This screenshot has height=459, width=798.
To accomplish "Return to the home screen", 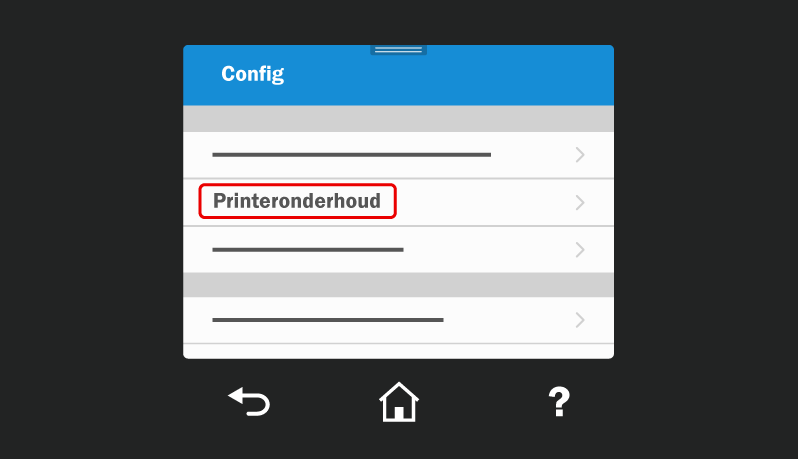I will 398,402.
